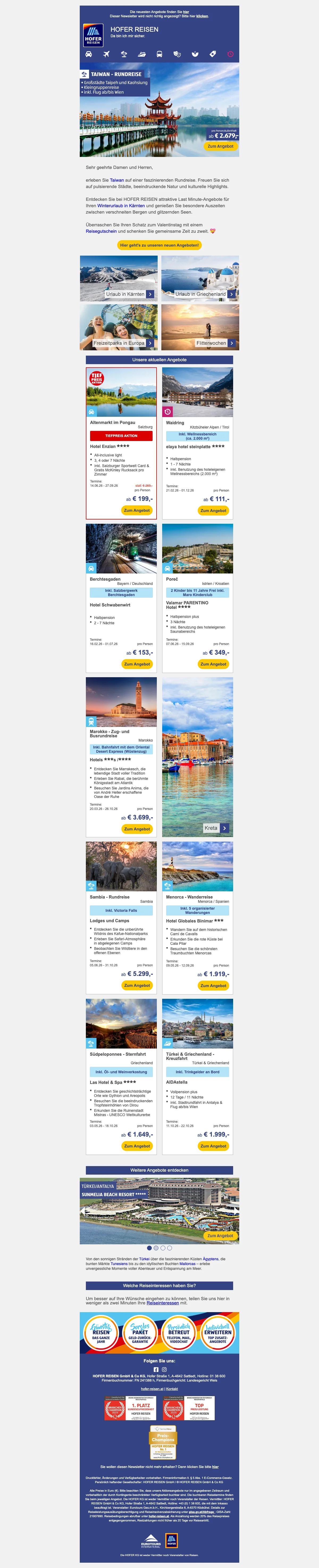View the Altenmarkt im Pongau offer
319x1568 pixels.
137,510
